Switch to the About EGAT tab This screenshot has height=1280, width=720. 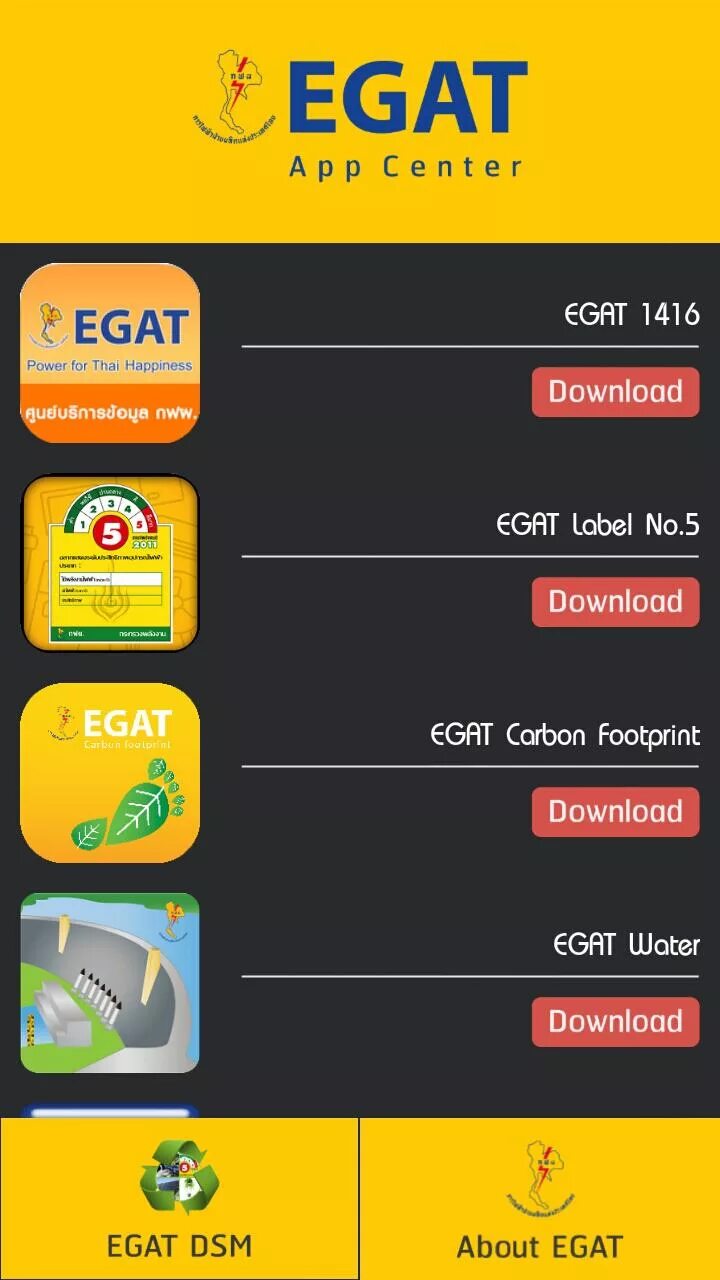540,1199
